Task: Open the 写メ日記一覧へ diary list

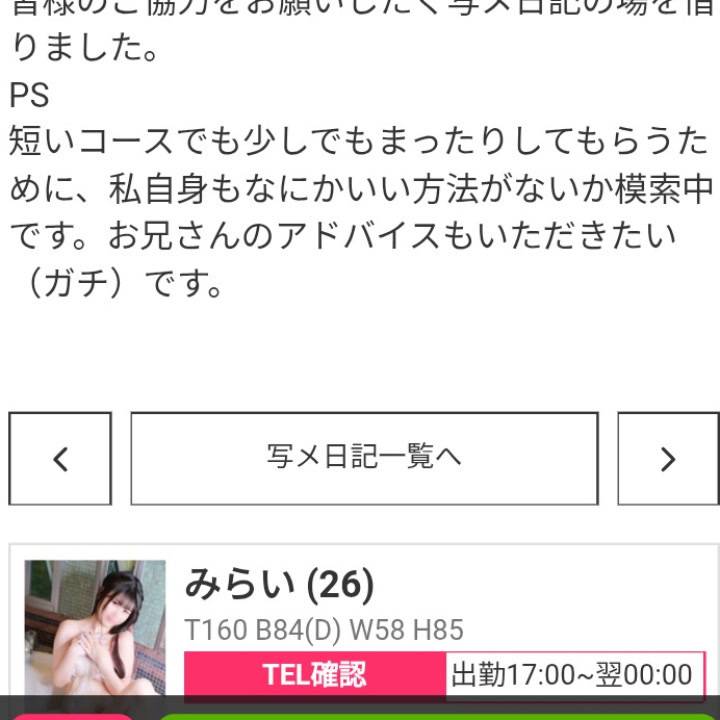Action: point(364,459)
